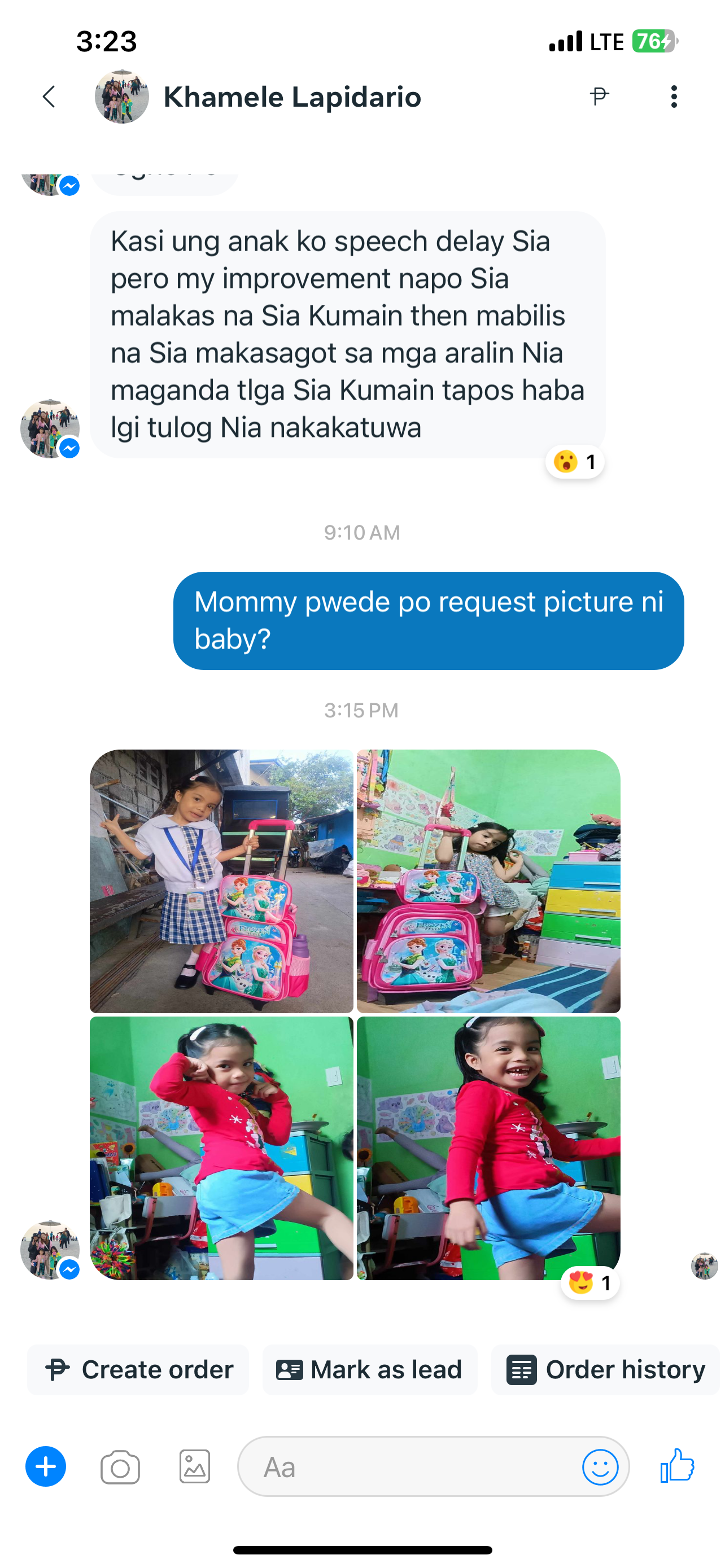Send a thumbs-up like
The height and width of the screenshot is (1568, 725).
[678, 1466]
